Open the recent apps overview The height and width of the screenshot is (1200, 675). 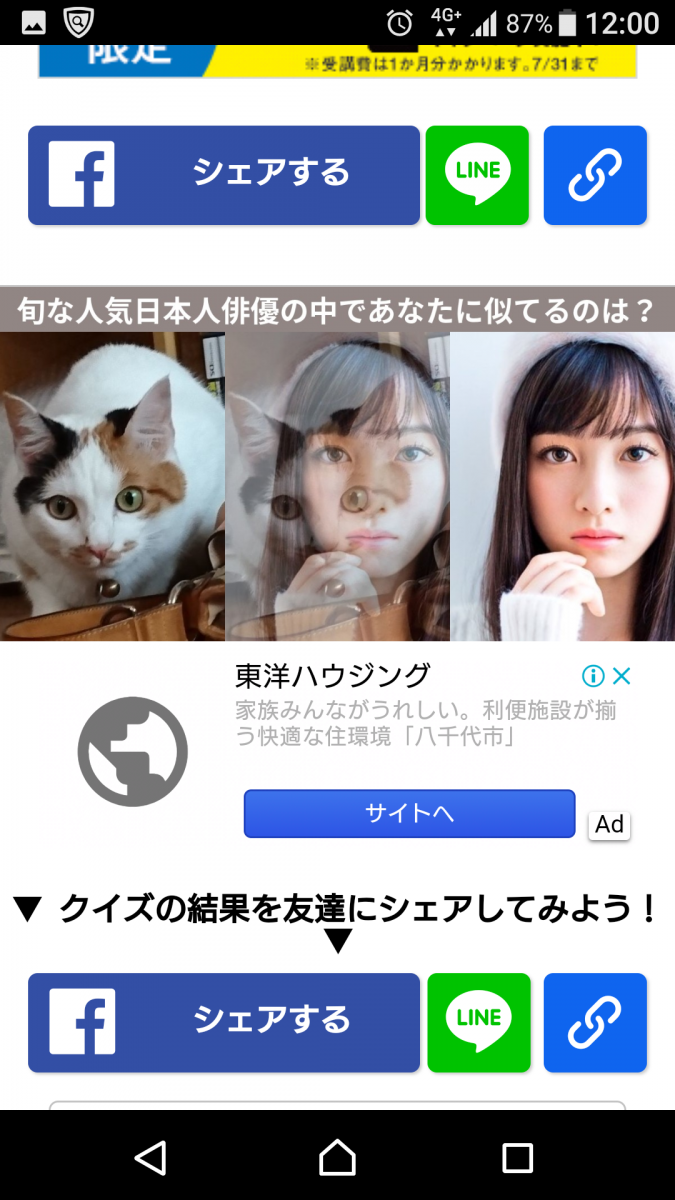tap(517, 1157)
